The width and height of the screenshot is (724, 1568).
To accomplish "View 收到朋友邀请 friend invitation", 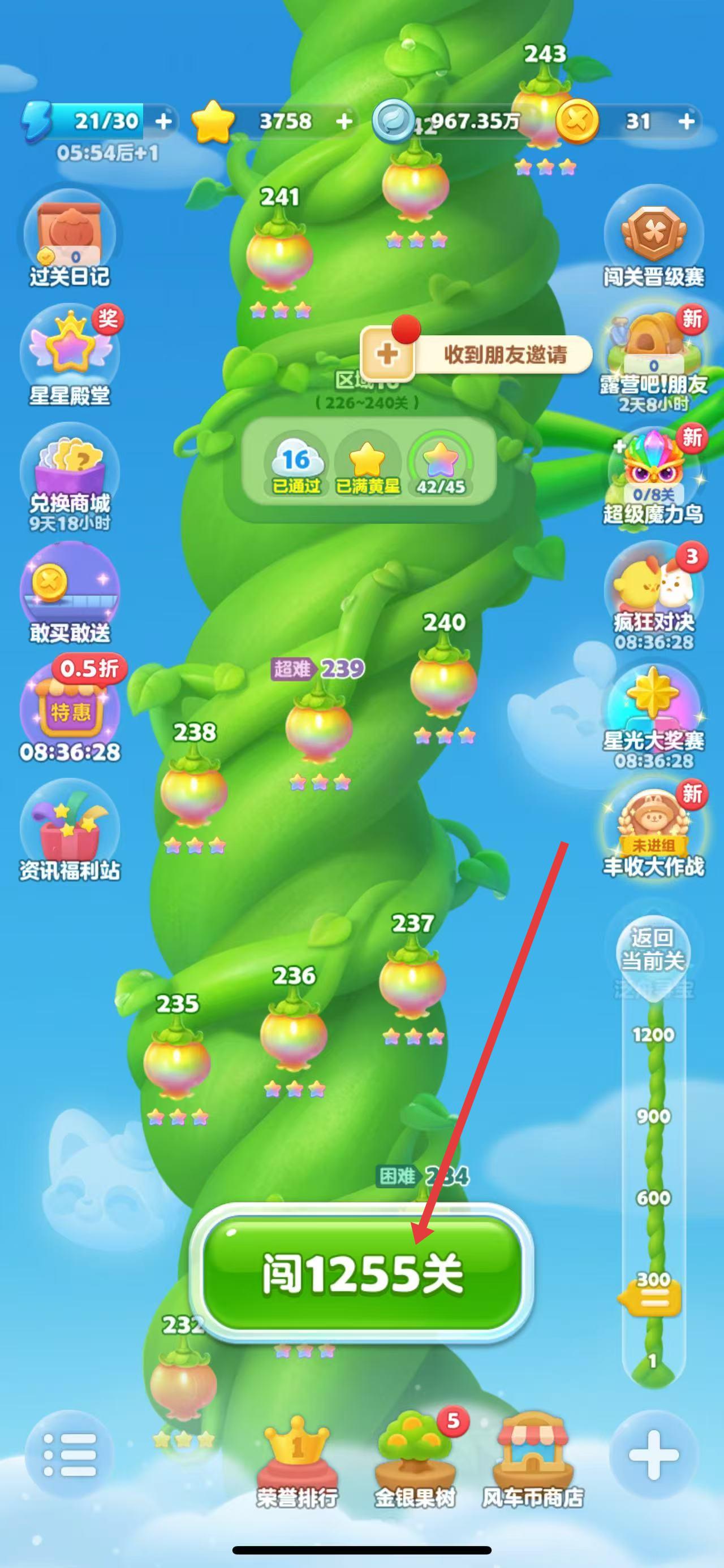I will click(x=476, y=354).
